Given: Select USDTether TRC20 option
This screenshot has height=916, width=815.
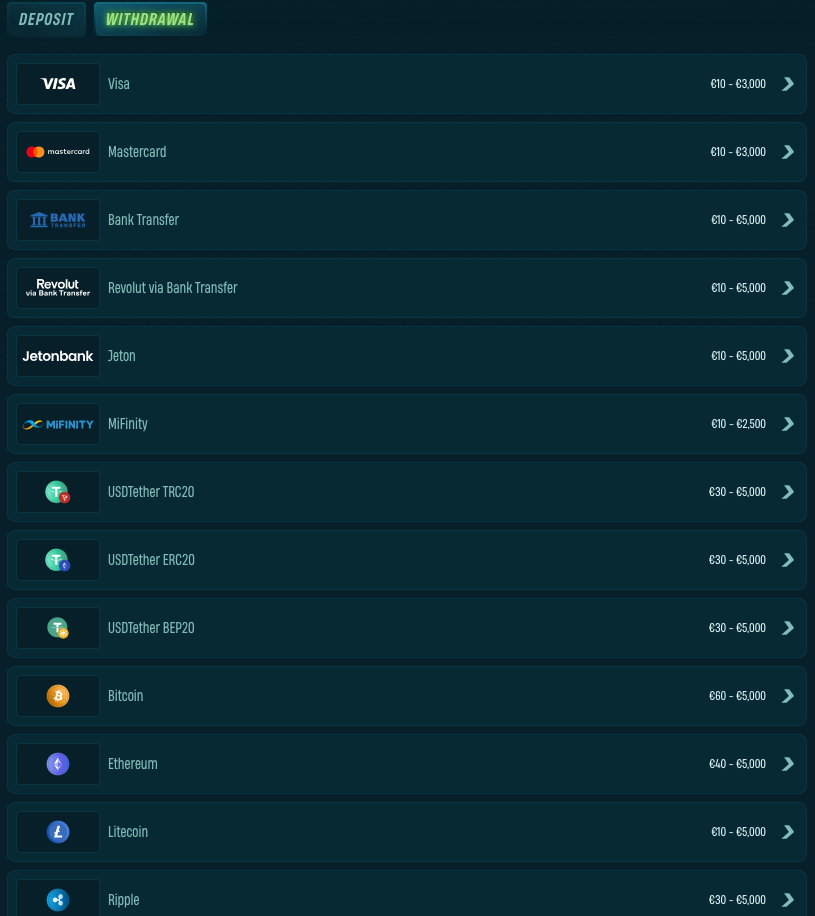Looking at the screenshot, I should click(406, 492).
